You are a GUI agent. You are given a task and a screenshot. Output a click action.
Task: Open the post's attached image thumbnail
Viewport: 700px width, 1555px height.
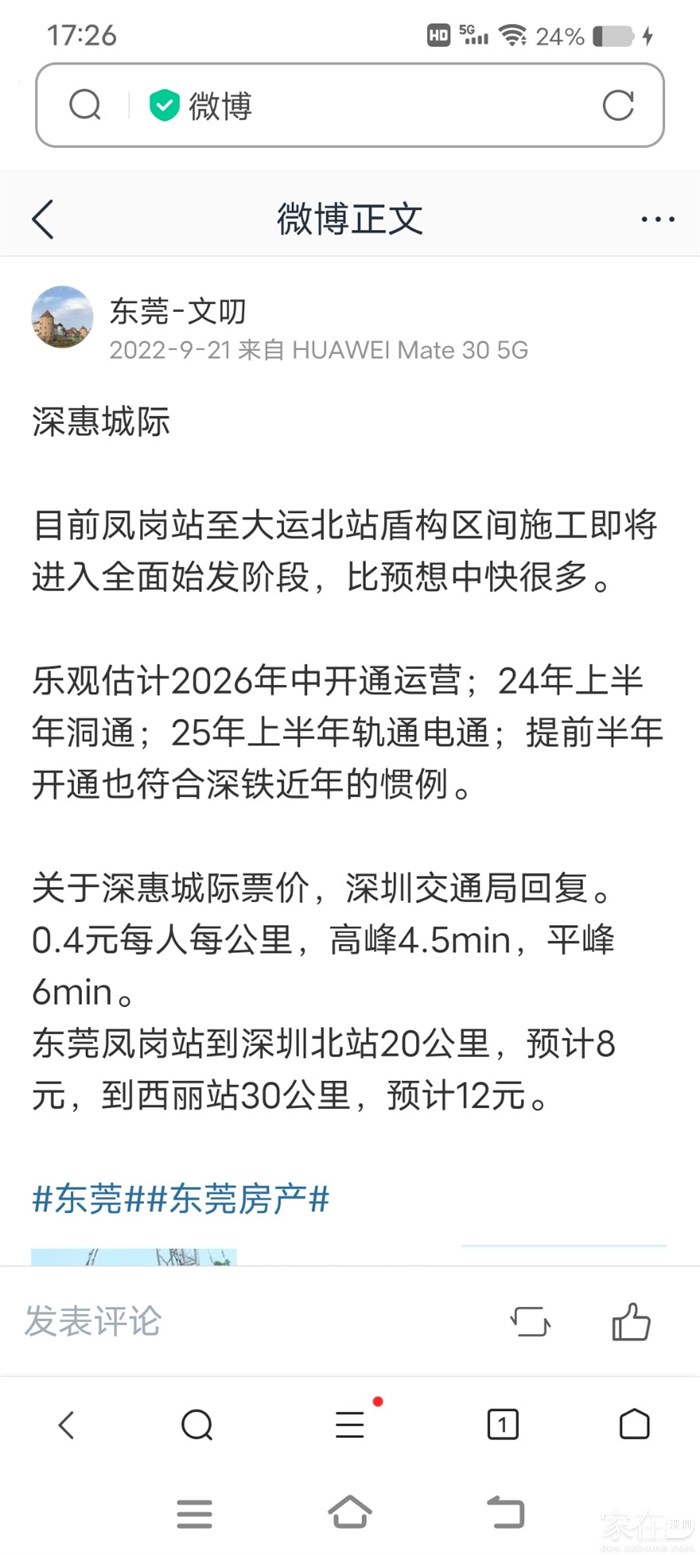coord(134,1257)
